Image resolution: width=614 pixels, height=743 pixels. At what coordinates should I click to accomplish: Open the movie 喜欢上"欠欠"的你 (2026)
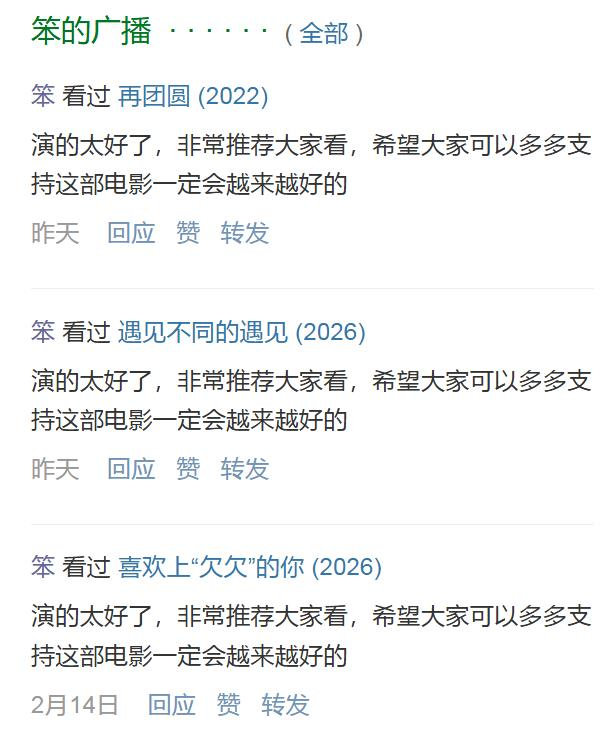(250, 567)
